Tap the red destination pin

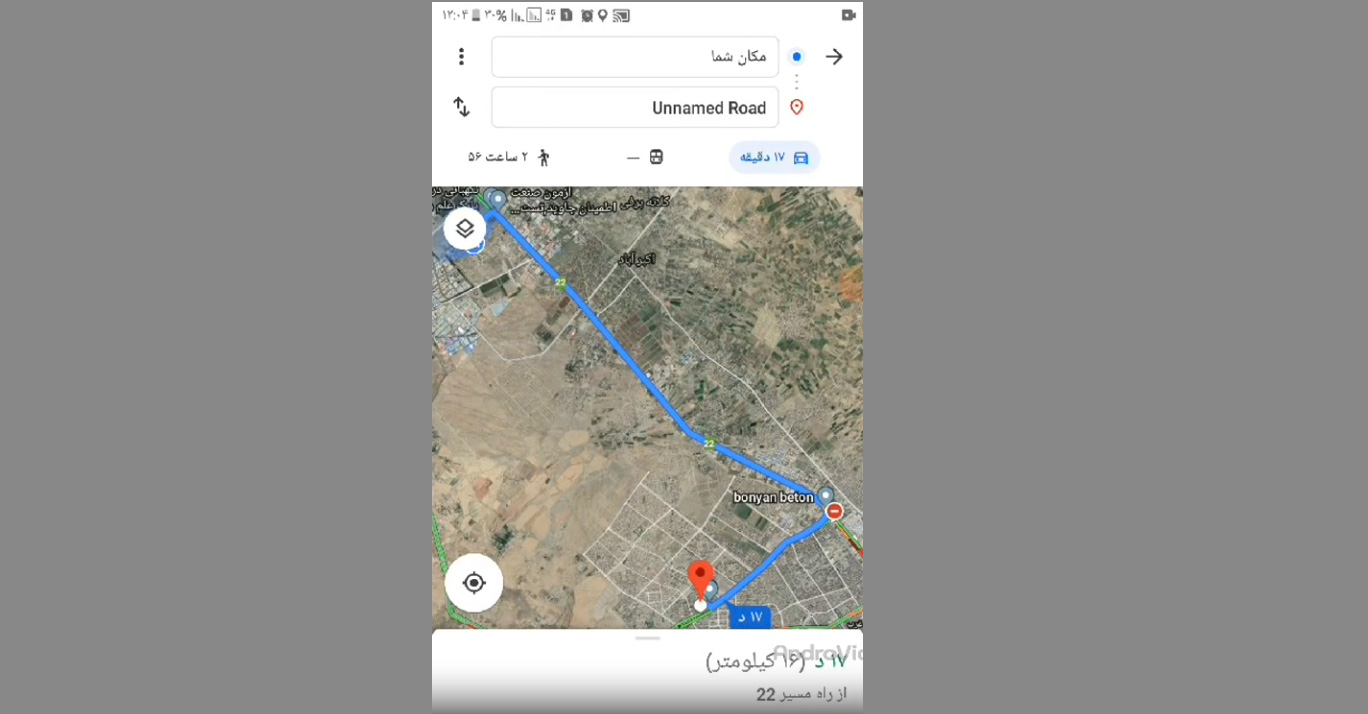(701, 578)
